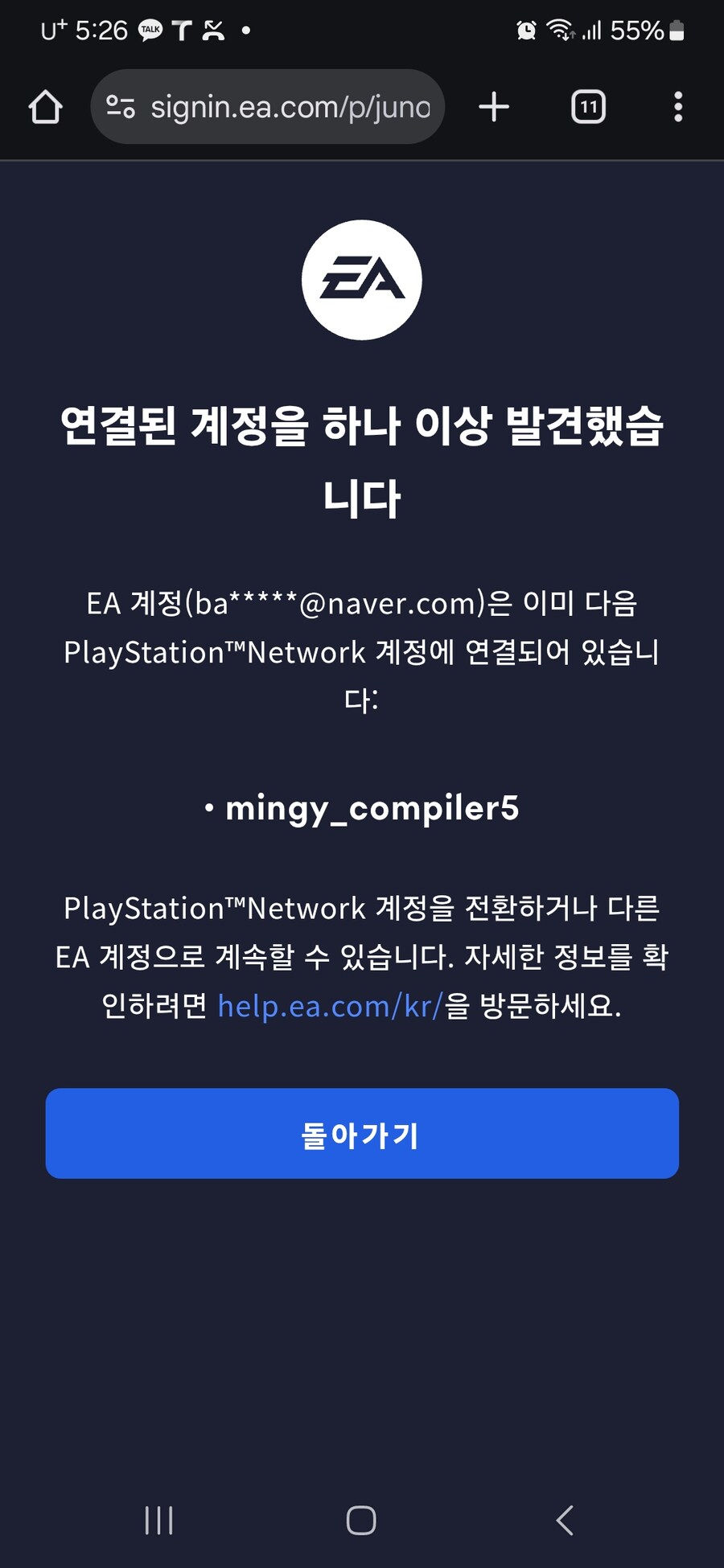This screenshot has width=724, height=1568.
Task: Open the tab switcher showing 11 tabs
Action: point(588,107)
